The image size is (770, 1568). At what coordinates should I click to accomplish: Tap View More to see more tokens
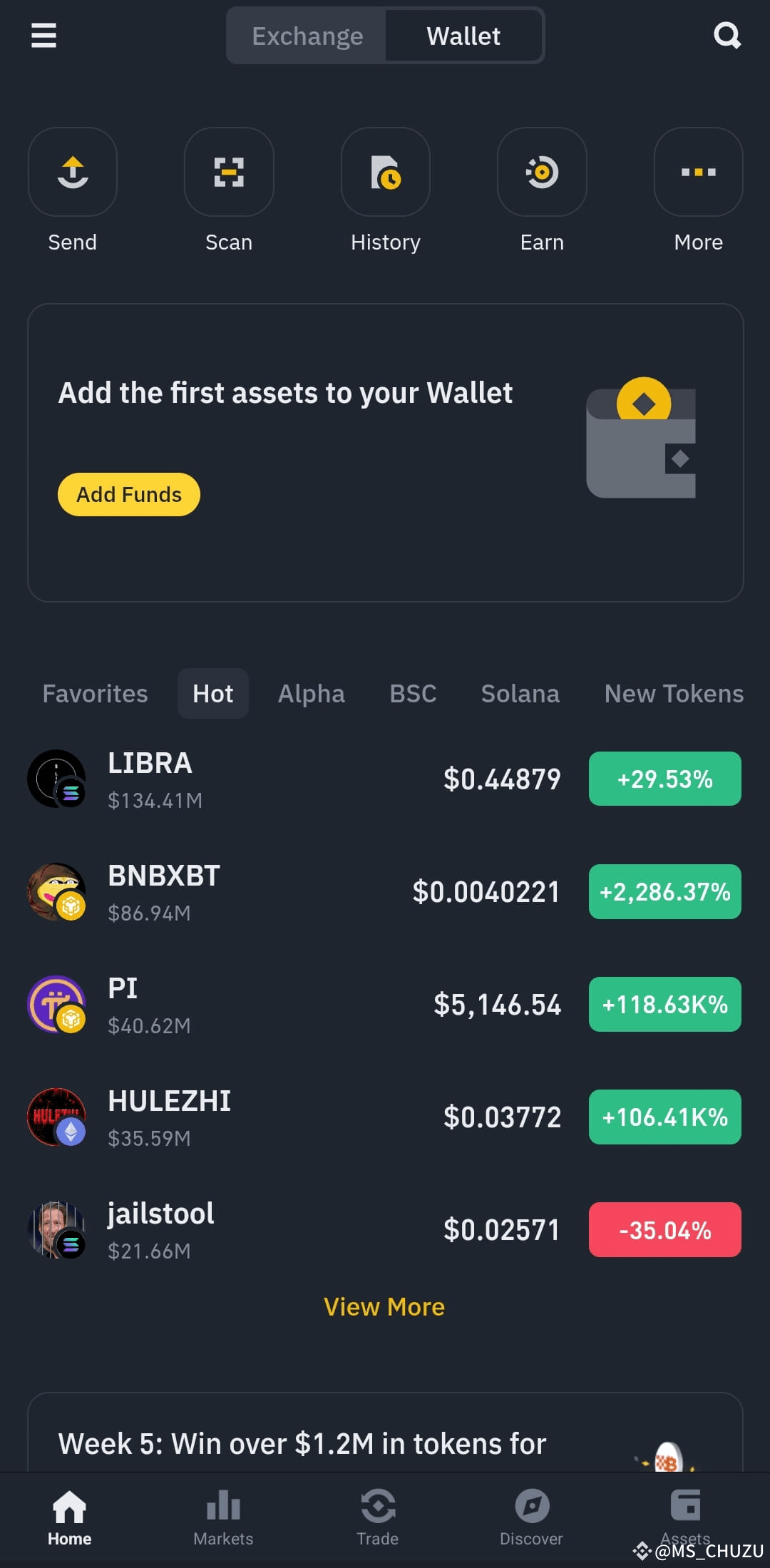[x=384, y=1307]
